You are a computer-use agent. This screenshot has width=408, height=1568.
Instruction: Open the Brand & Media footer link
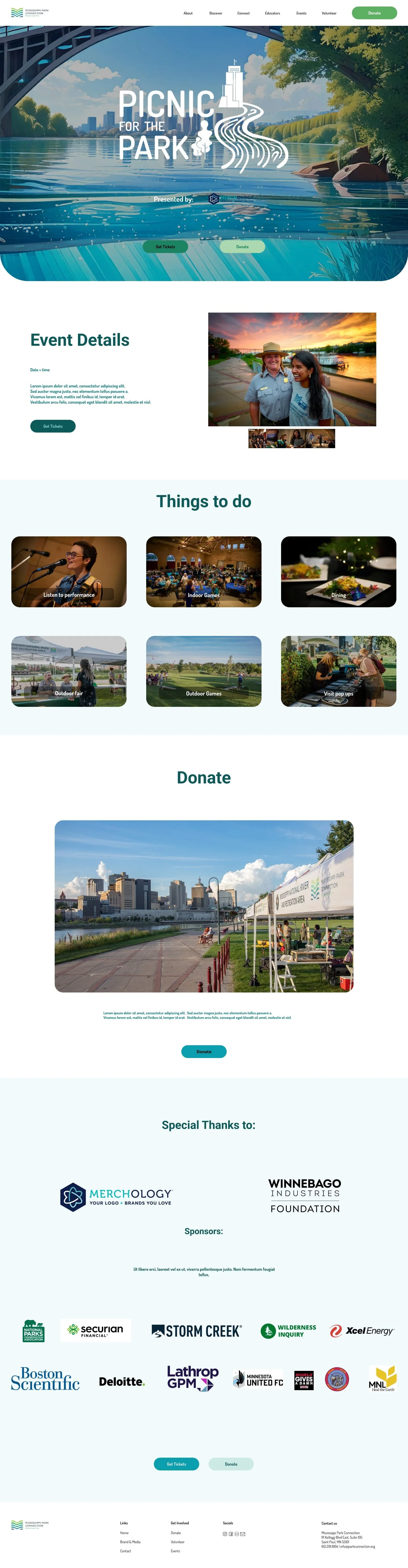click(x=130, y=1542)
